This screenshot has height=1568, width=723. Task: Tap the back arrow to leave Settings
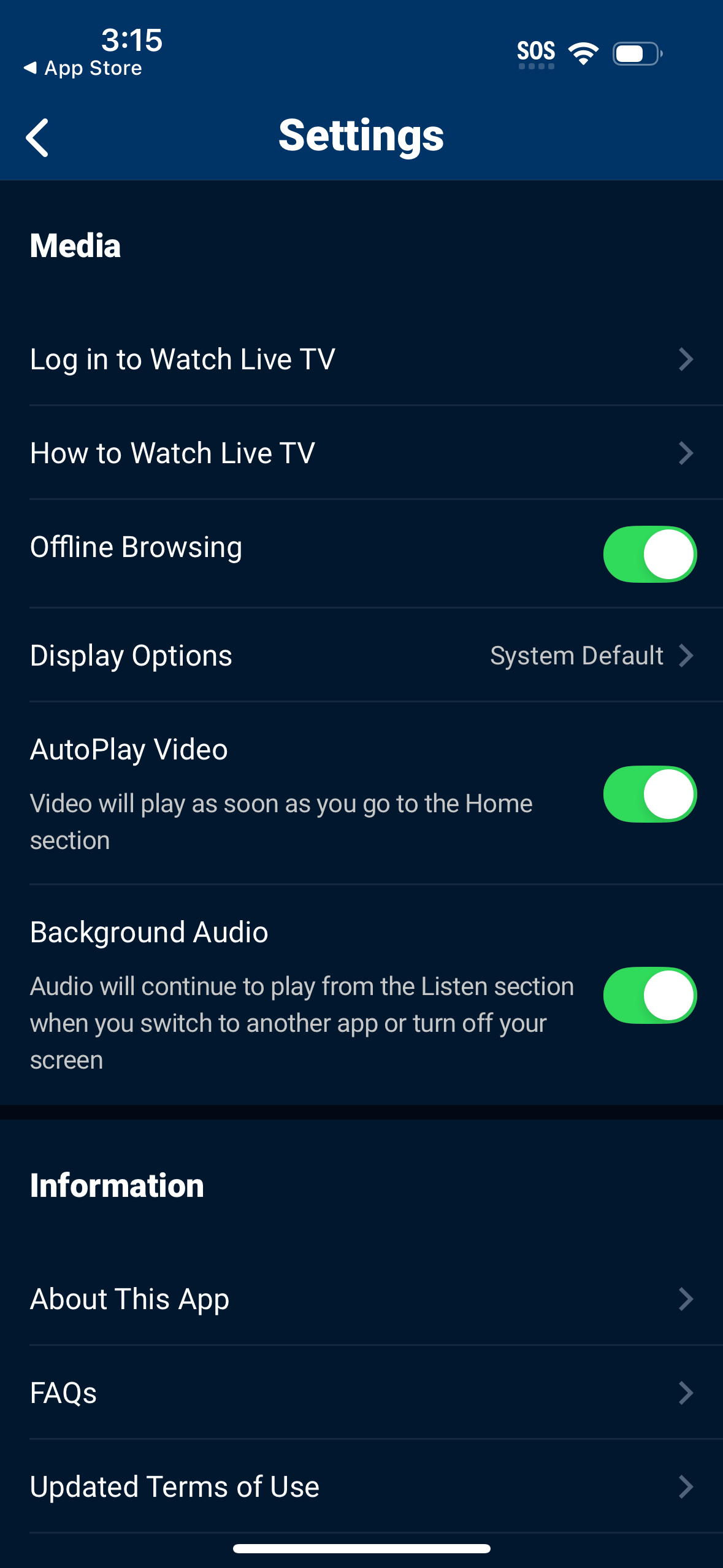tap(37, 136)
